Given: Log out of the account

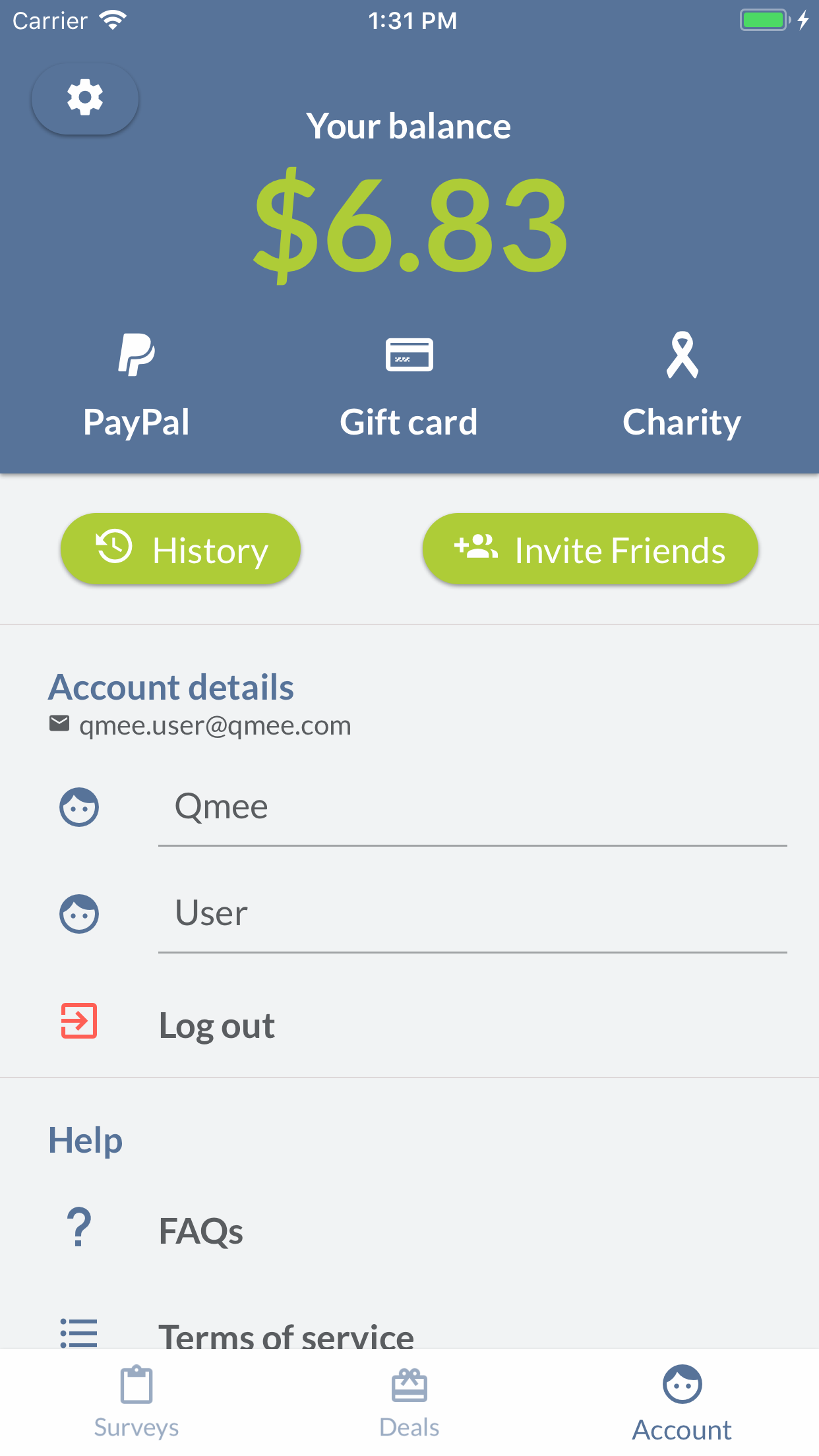Looking at the screenshot, I should pyautogui.click(x=409, y=1025).
